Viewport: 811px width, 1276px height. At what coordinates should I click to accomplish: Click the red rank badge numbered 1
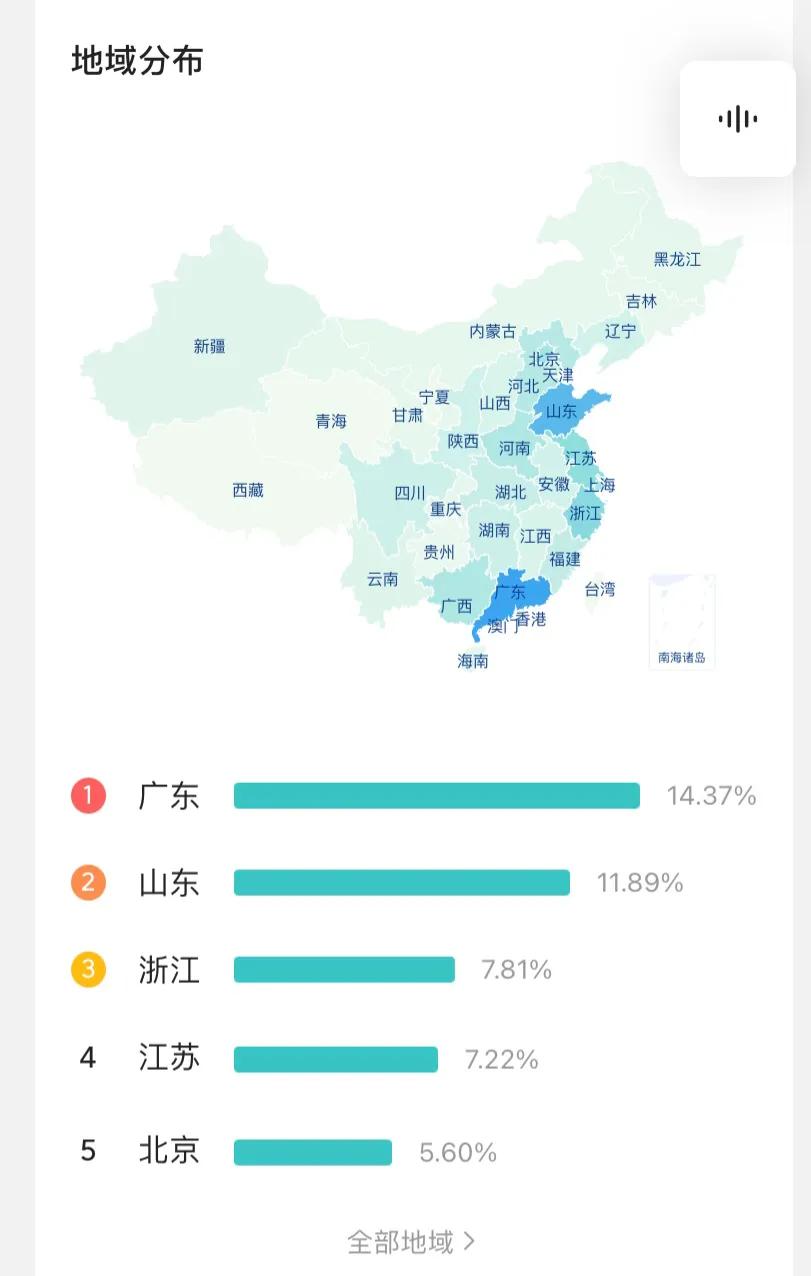click(88, 795)
